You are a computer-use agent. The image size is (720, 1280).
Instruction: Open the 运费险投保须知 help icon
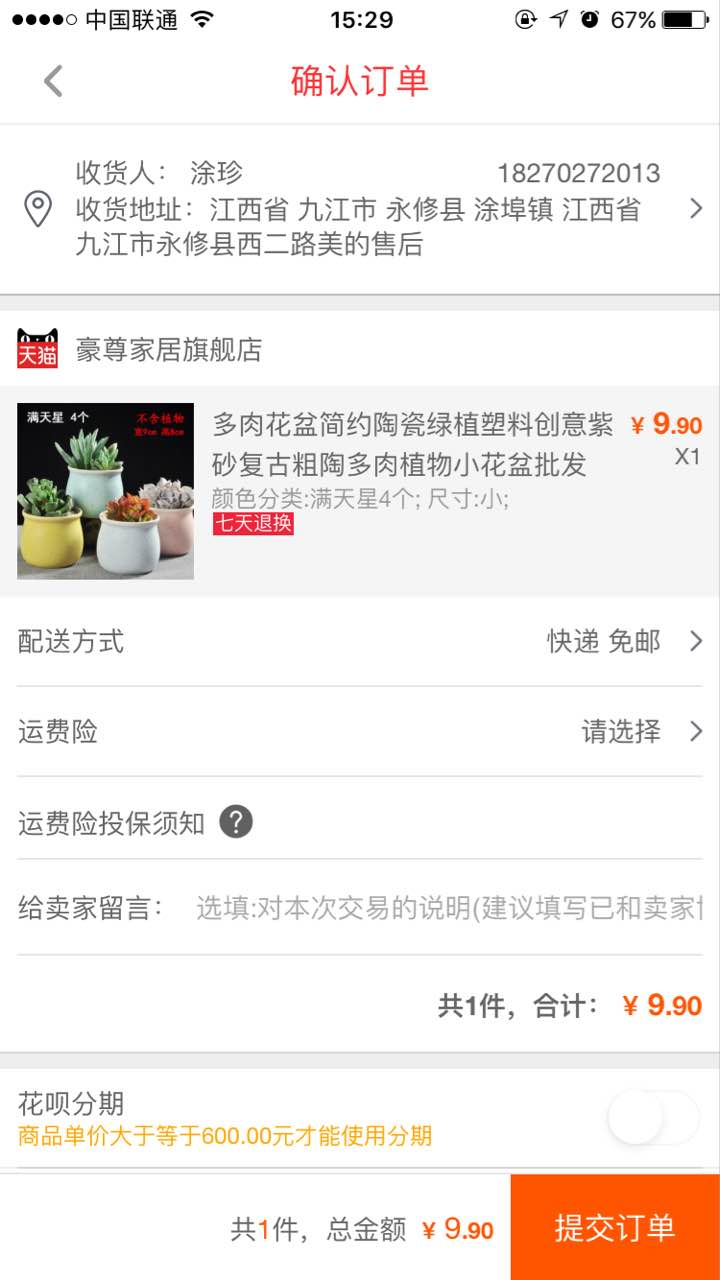tap(236, 822)
